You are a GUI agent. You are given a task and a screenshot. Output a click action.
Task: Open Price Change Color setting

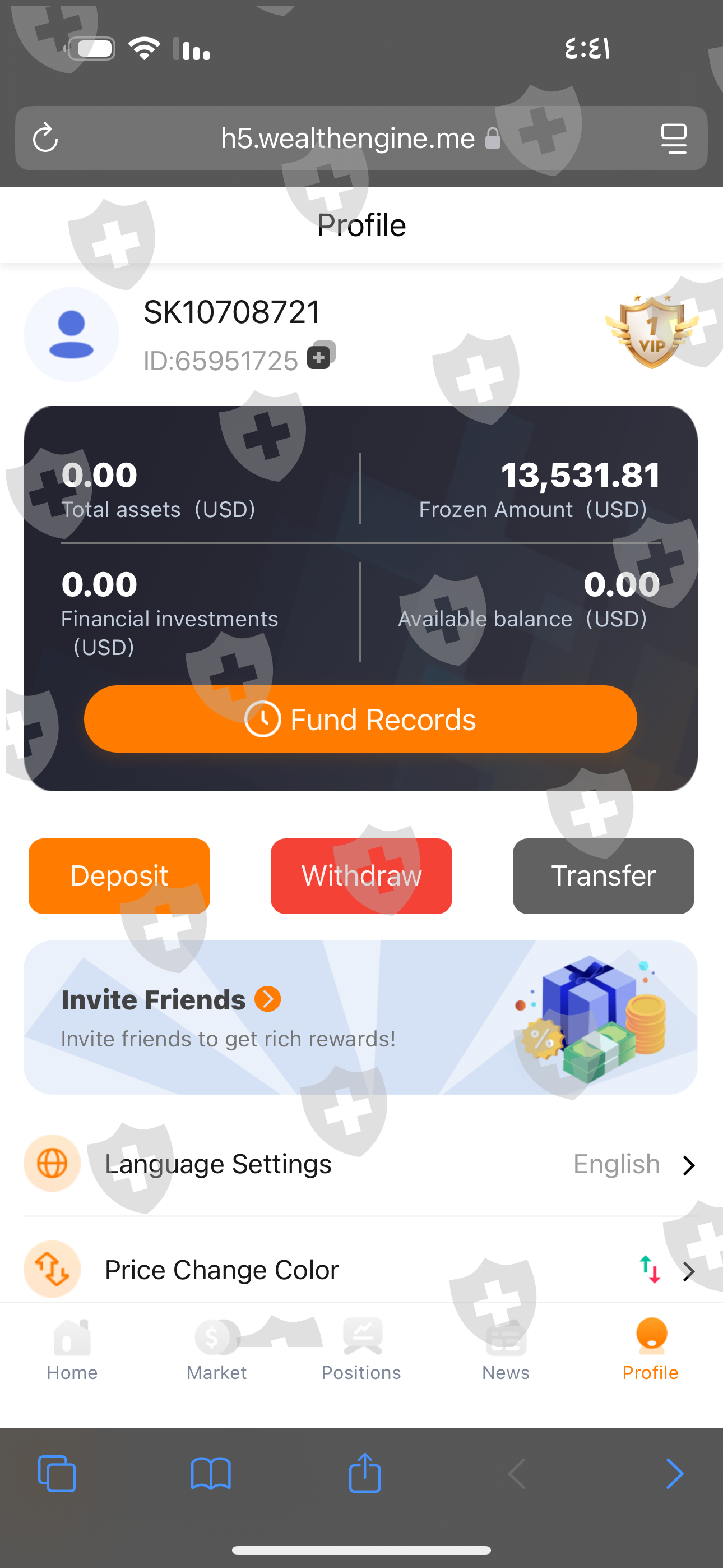(360, 1270)
